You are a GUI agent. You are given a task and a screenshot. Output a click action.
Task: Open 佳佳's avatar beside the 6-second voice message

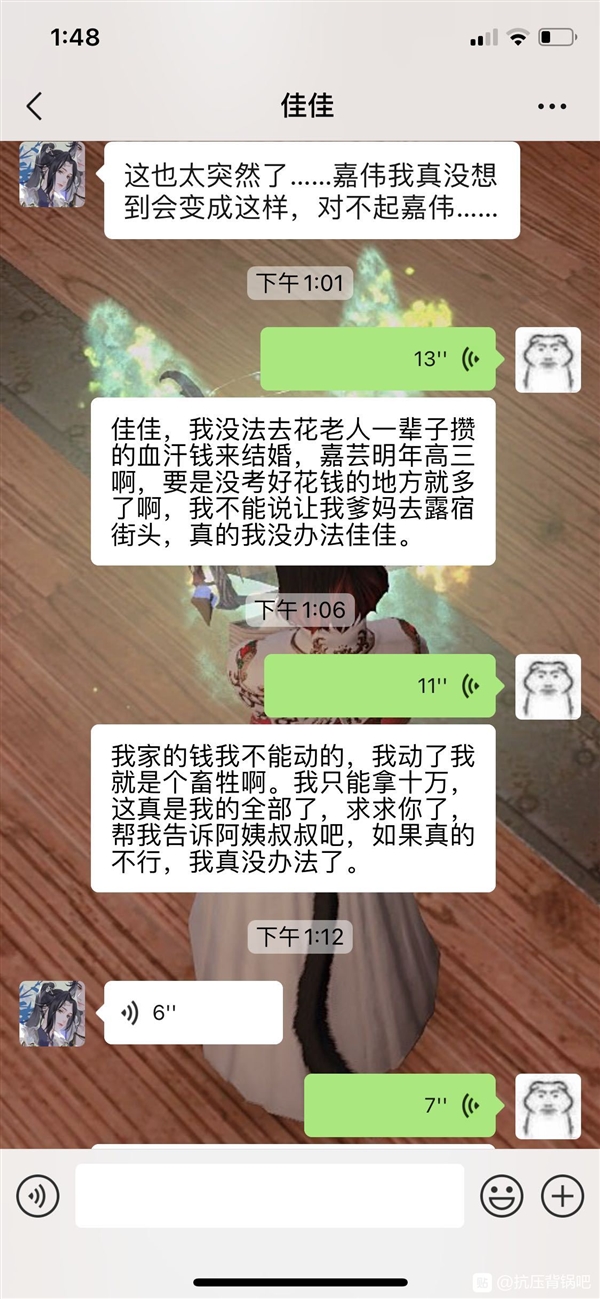pos(52,1012)
